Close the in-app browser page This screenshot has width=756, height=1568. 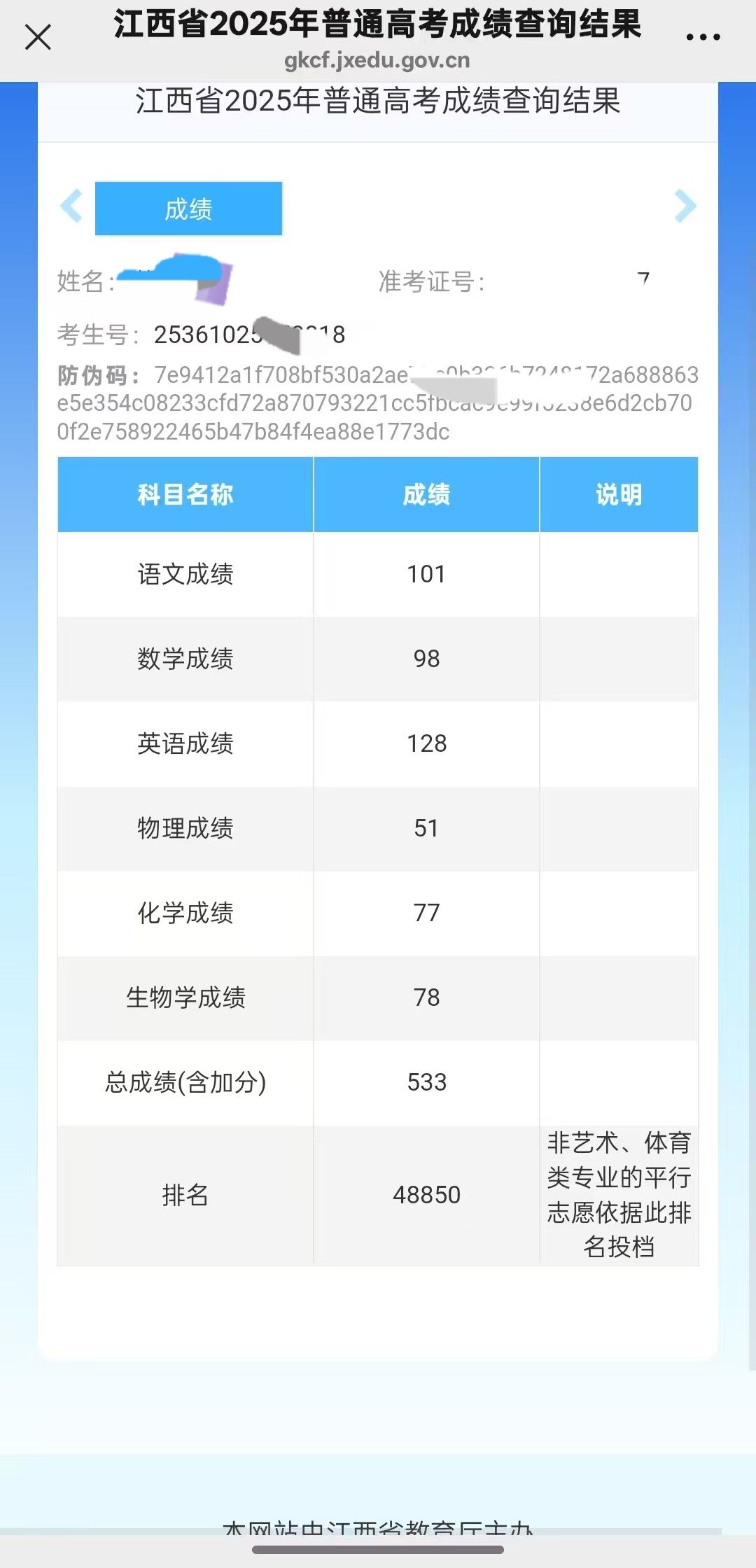[x=38, y=37]
